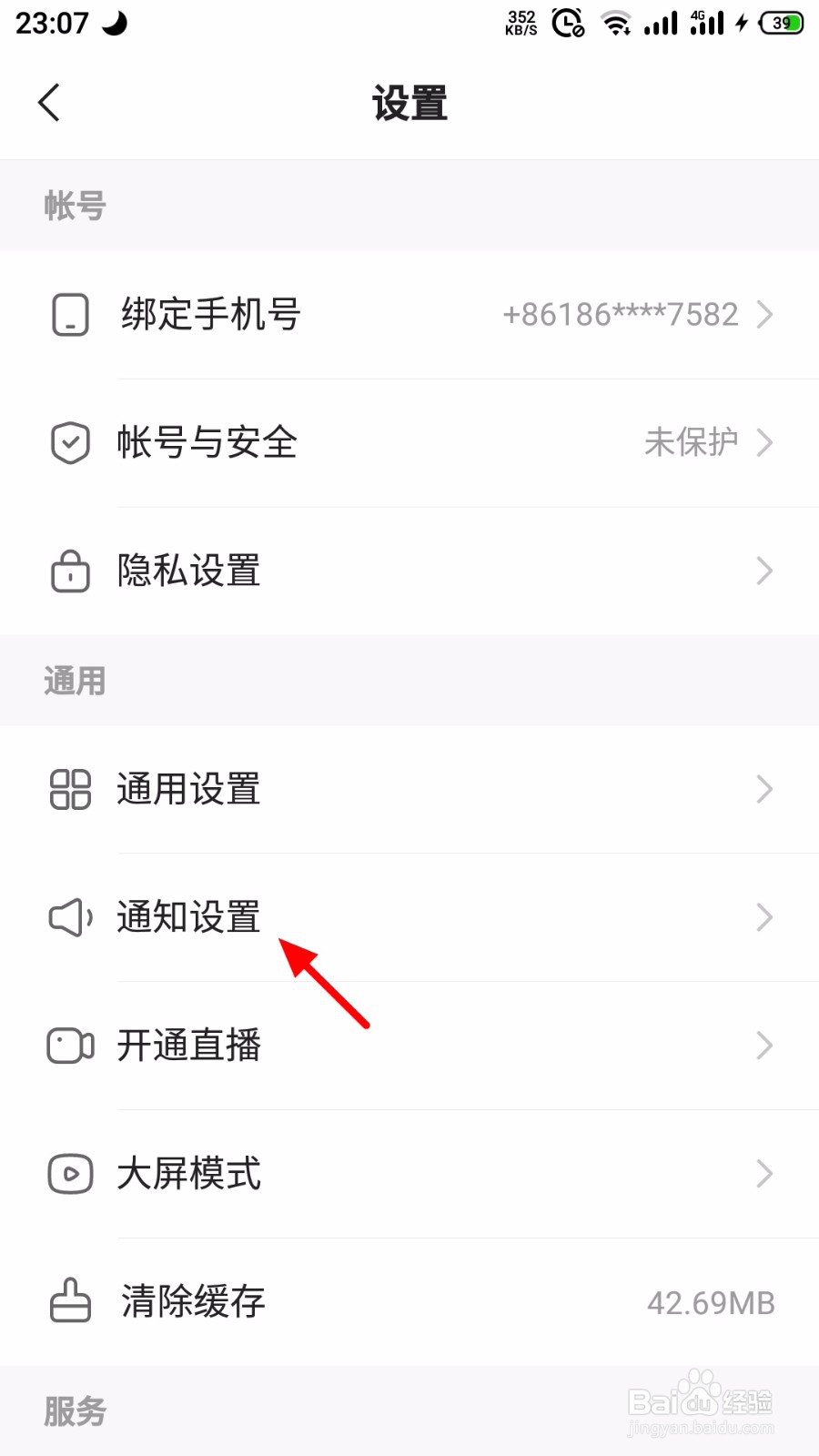Tap 清除缓存 to clear cache
The image size is (819, 1456).
click(191, 1302)
